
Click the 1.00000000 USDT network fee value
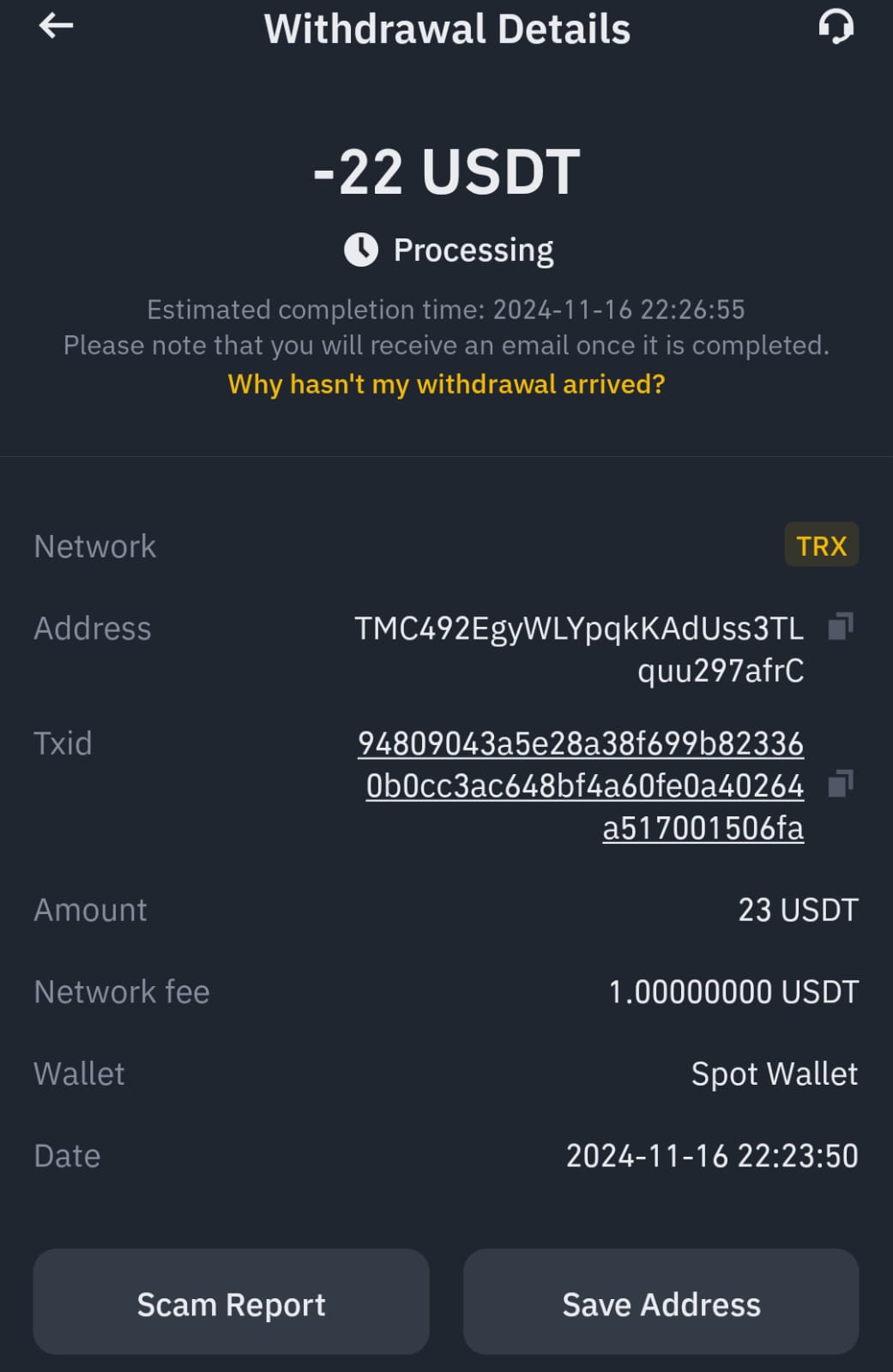[x=732, y=991]
